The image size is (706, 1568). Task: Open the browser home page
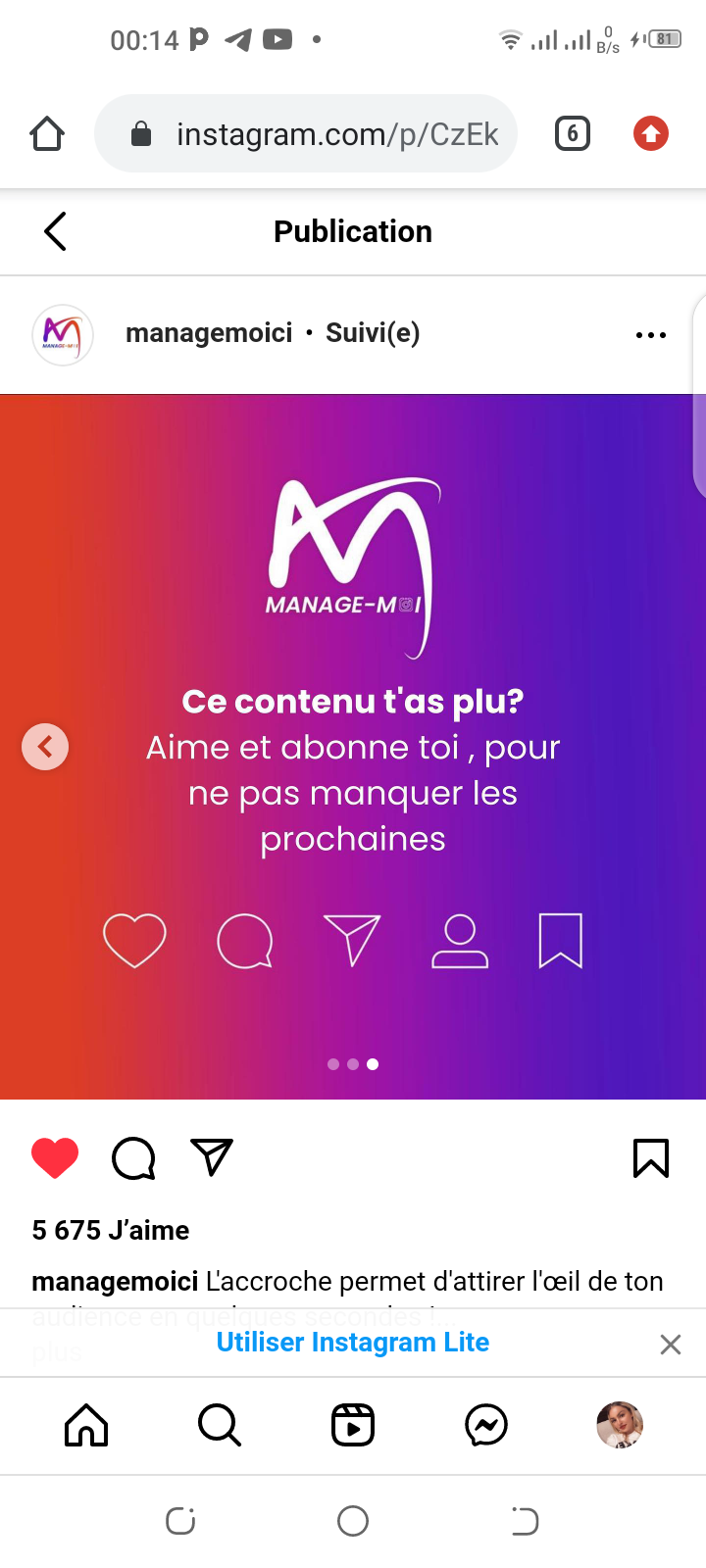[47, 133]
